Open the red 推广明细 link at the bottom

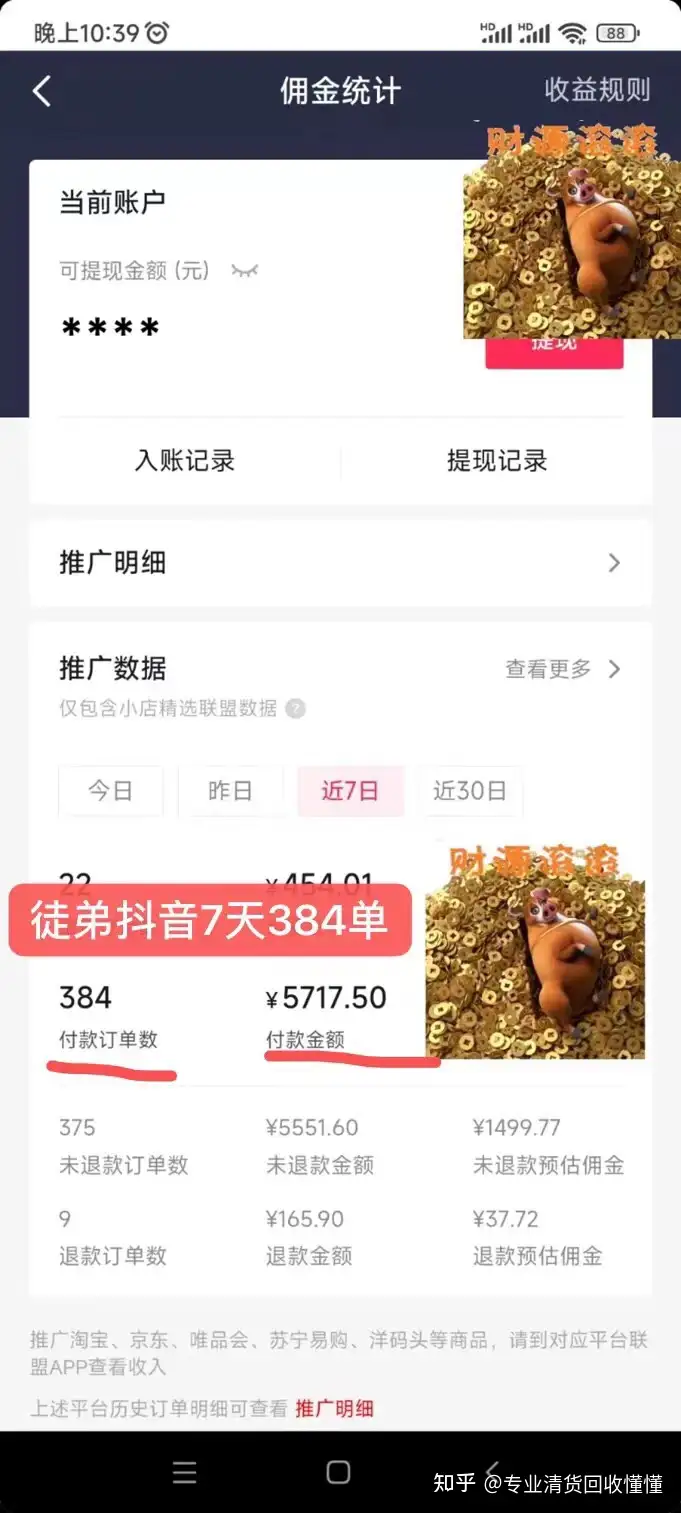(x=334, y=1409)
